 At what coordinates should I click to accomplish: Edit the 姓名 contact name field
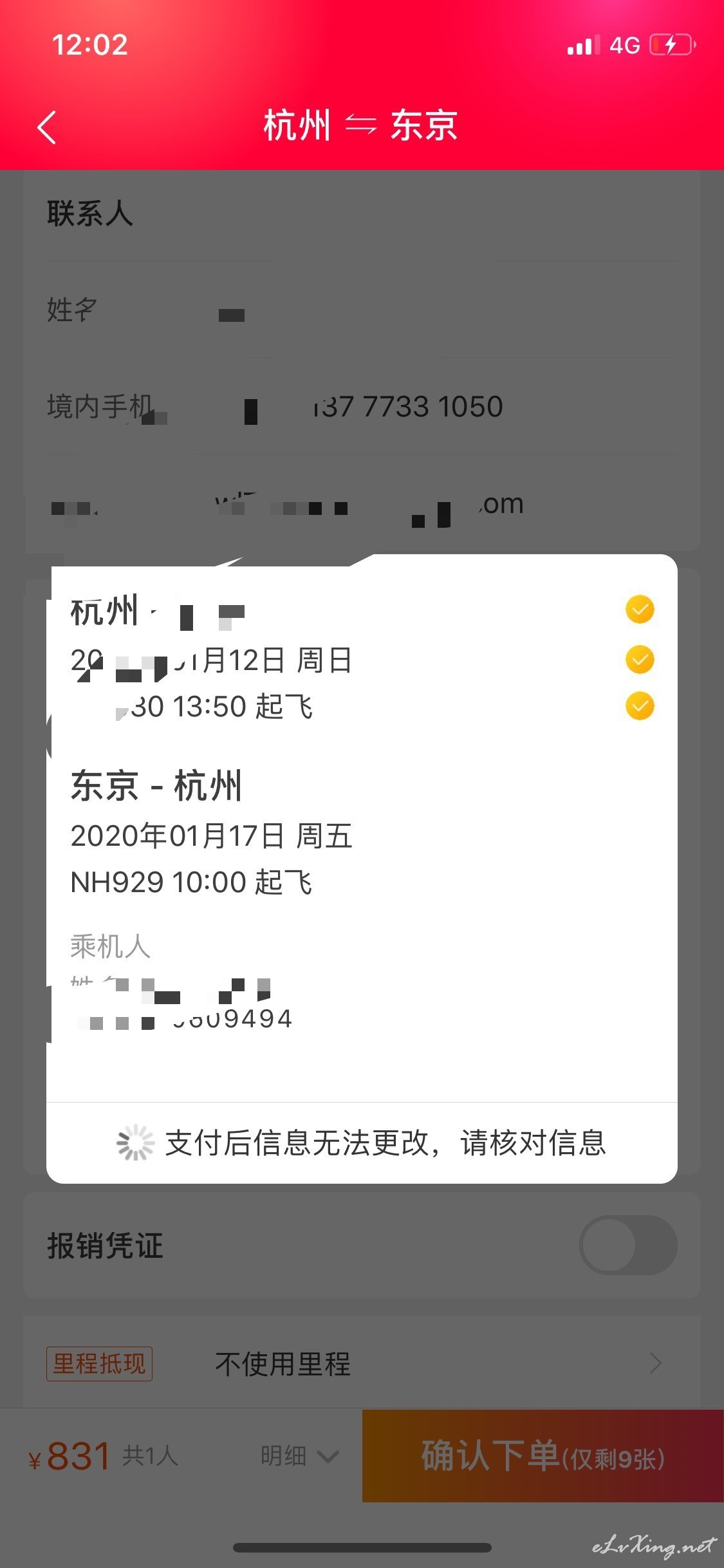(362, 310)
